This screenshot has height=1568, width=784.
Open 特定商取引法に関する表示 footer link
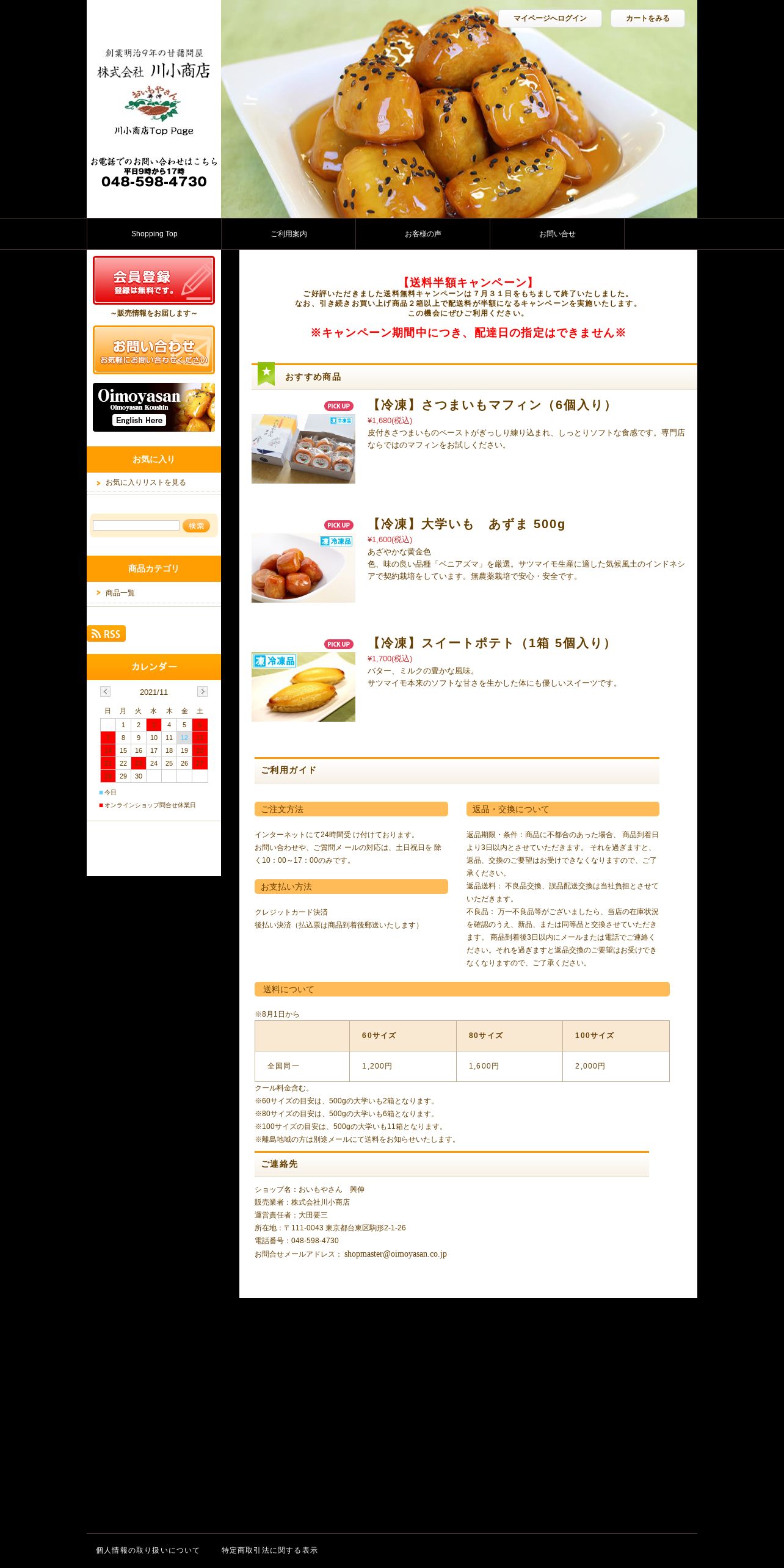coord(269,1550)
